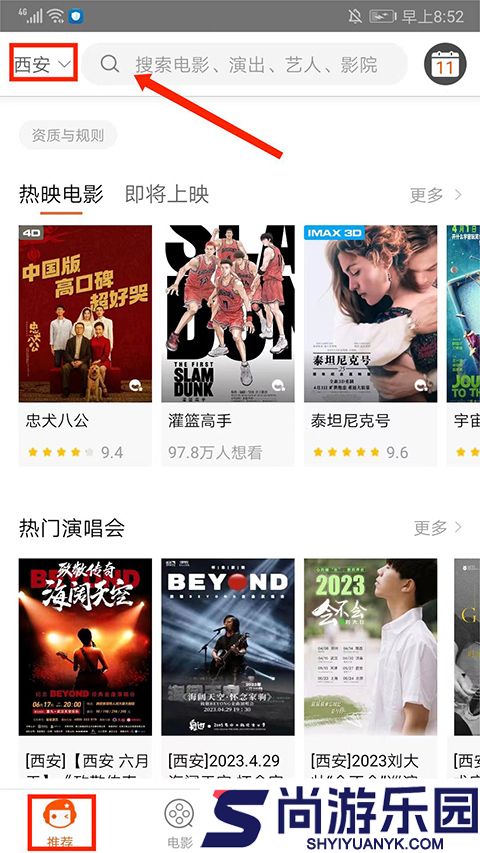The image size is (480, 853).
Task: Open the 2023.4.29 BEYOND concert card
Action: pos(228,669)
